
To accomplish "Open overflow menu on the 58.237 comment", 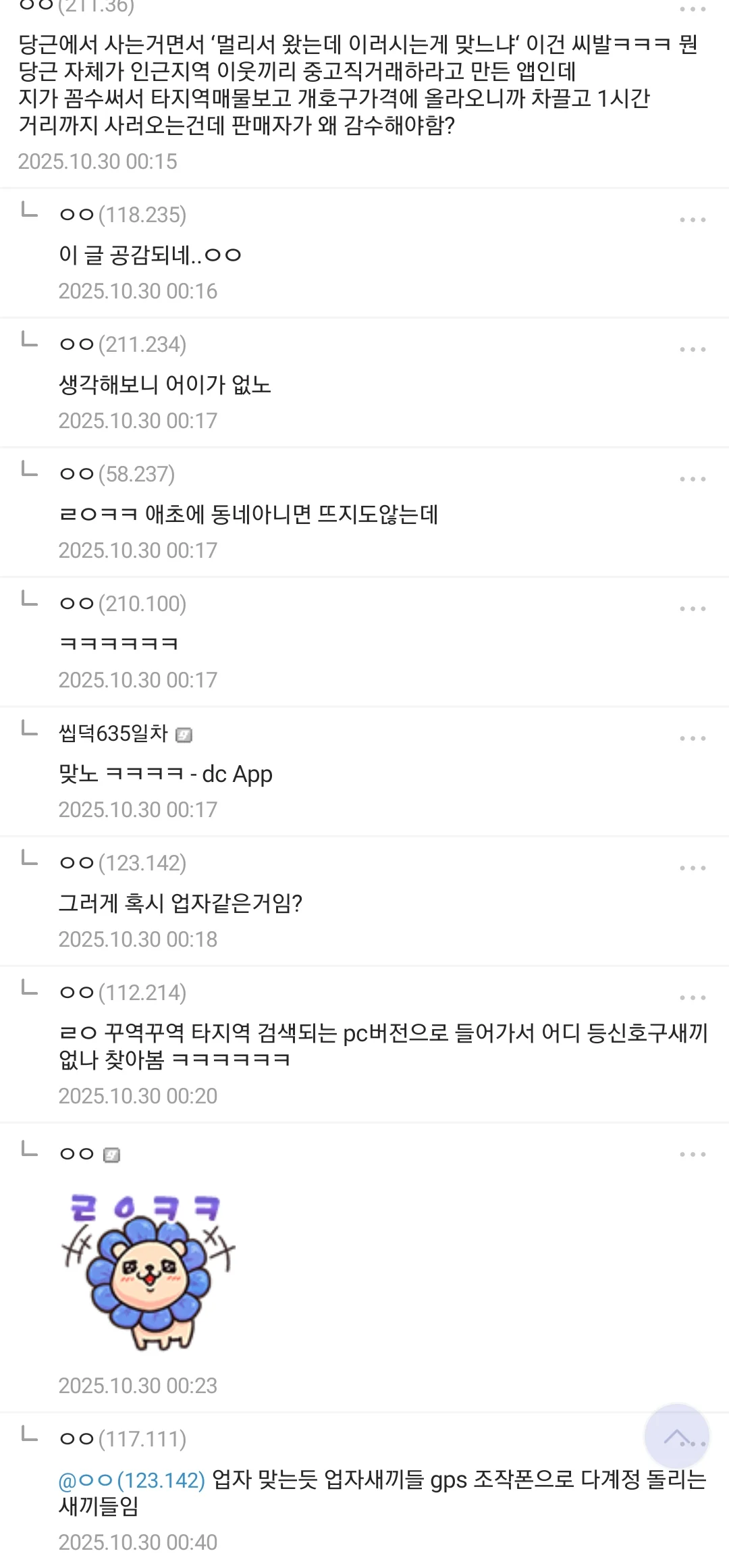I will coord(693,479).
